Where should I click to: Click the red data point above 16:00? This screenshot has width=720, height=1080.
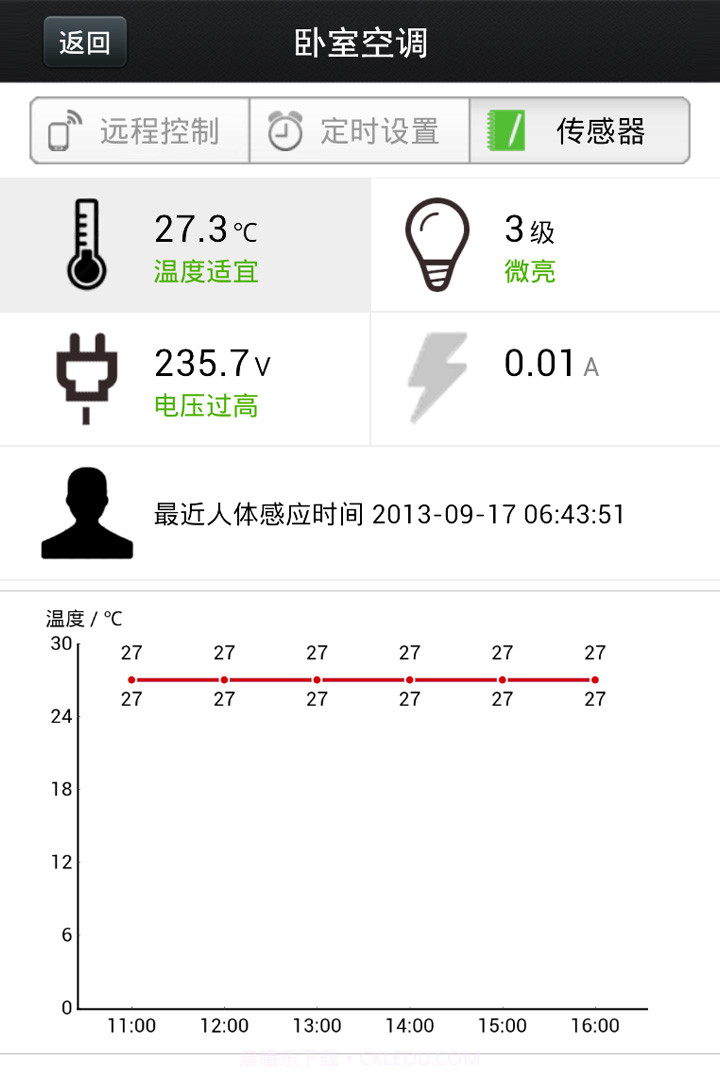pyautogui.click(x=595, y=678)
